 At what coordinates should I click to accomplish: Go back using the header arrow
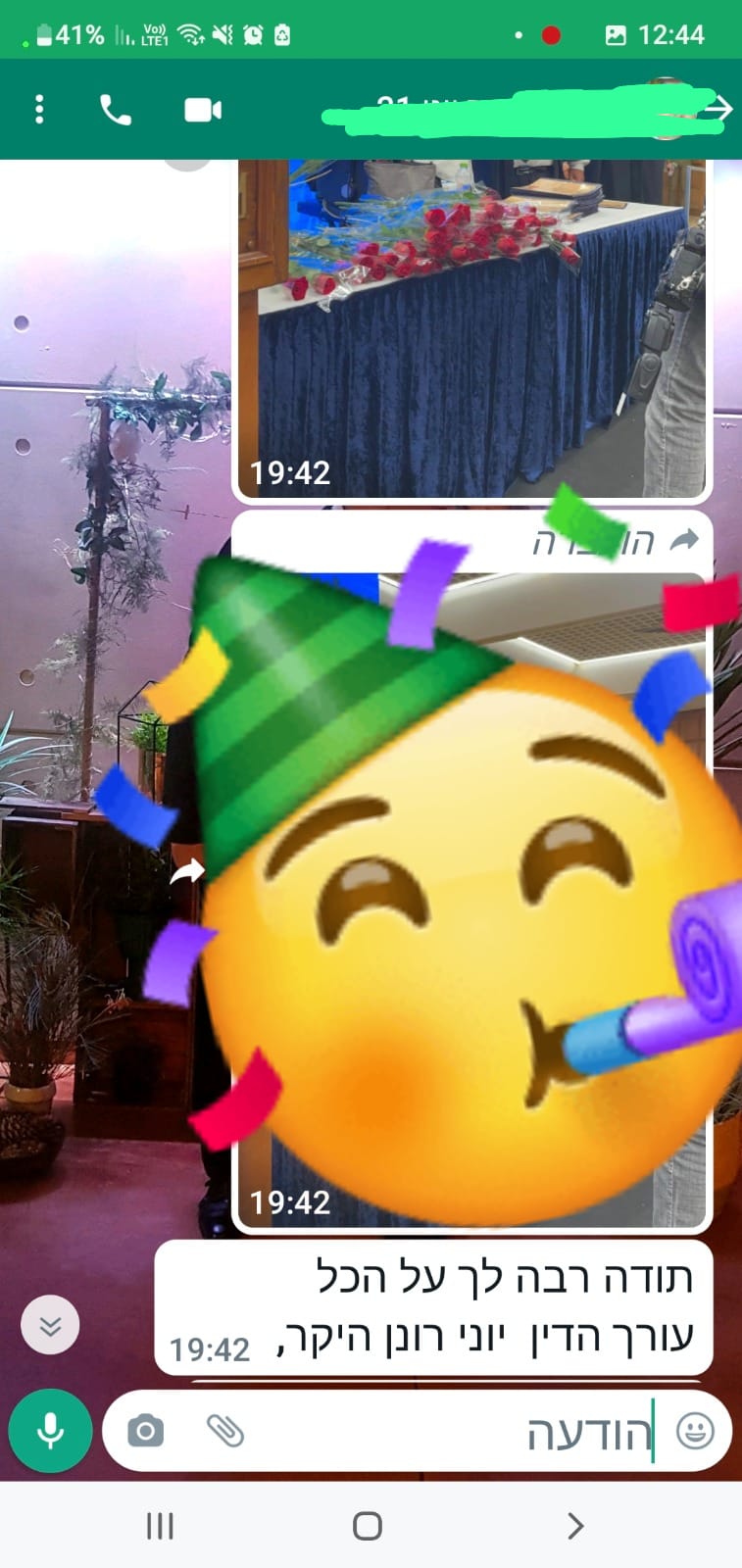[x=720, y=108]
